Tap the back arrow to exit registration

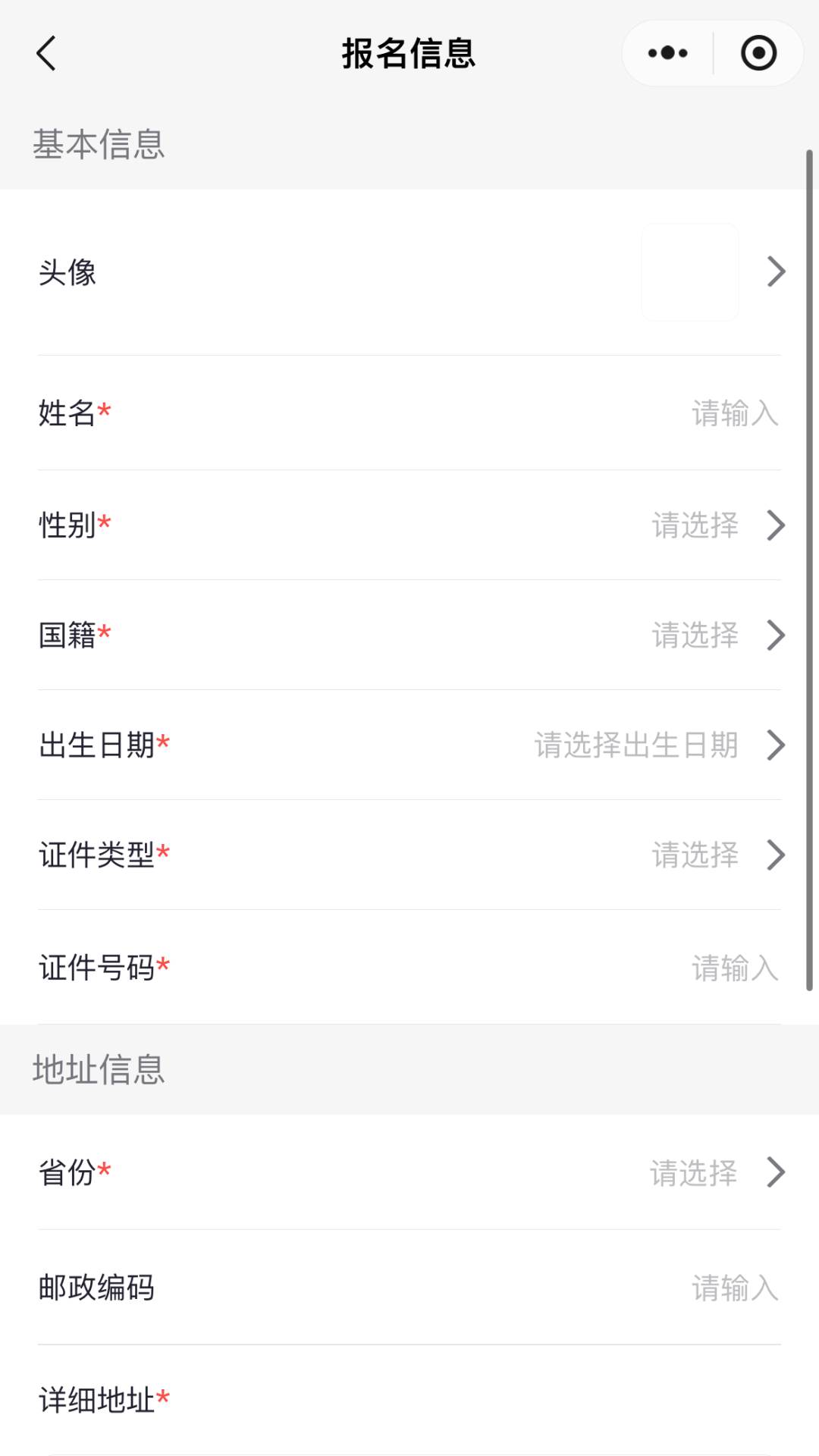coord(47,54)
